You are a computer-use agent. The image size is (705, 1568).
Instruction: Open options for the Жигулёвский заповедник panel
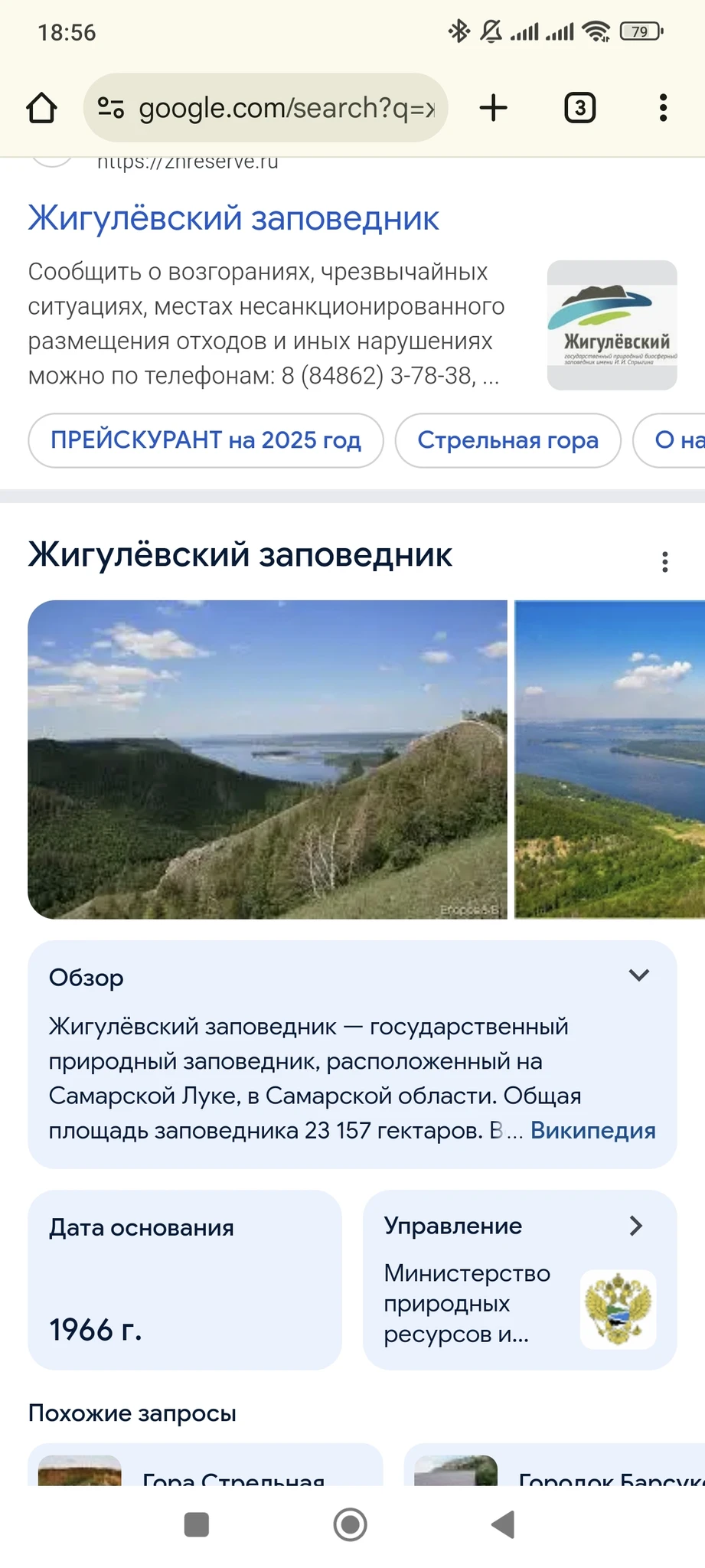coord(664,562)
